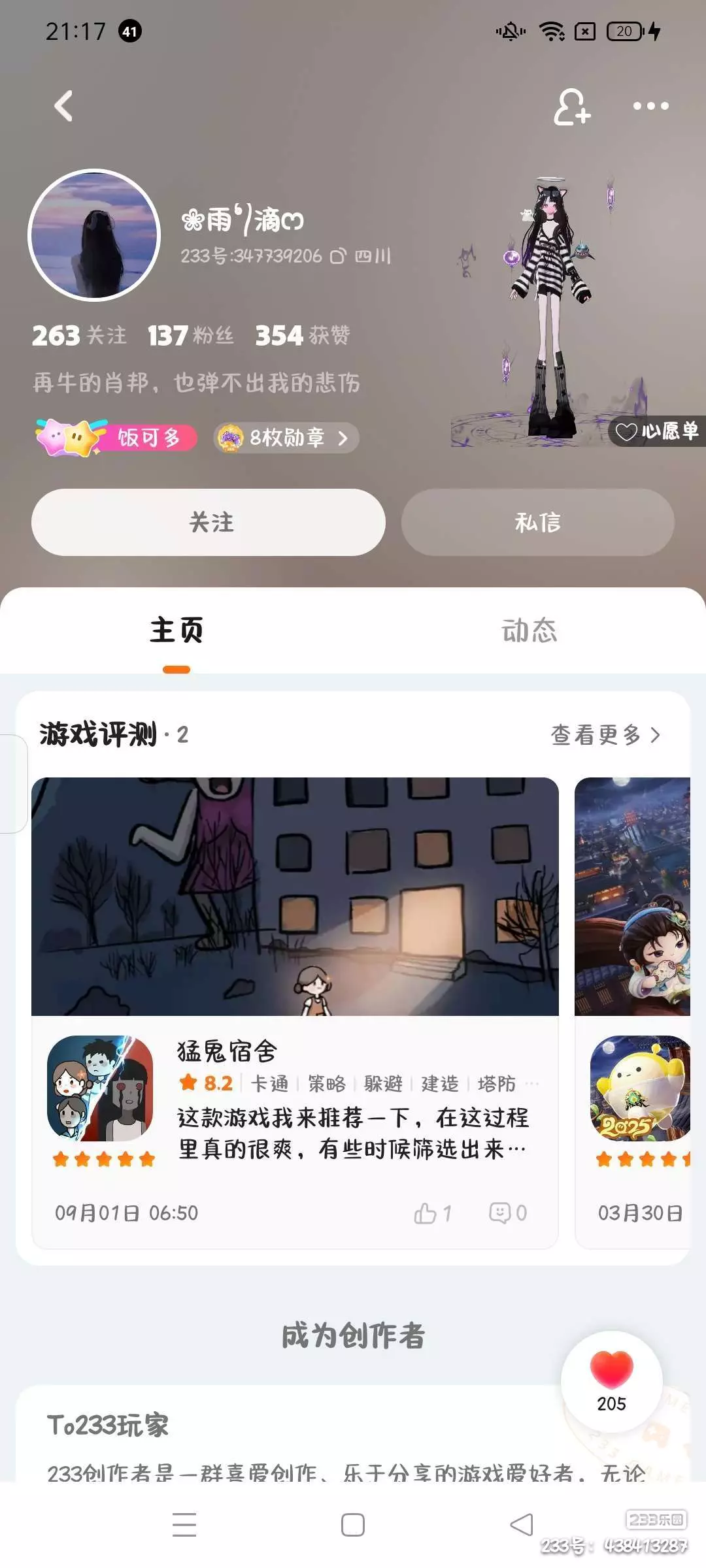Copy the 233 ID number
This screenshot has height=1568, width=706.
pyautogui.click(x=338, y=256)
